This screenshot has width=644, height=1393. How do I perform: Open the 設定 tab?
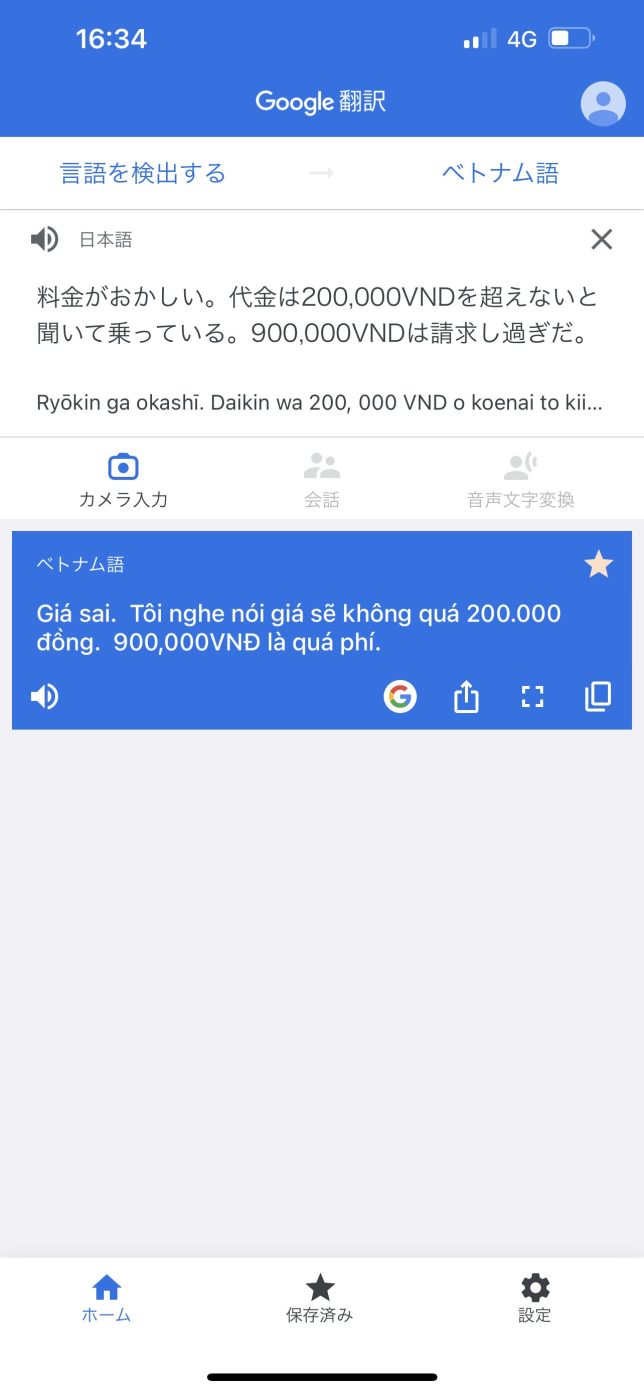535,1298
